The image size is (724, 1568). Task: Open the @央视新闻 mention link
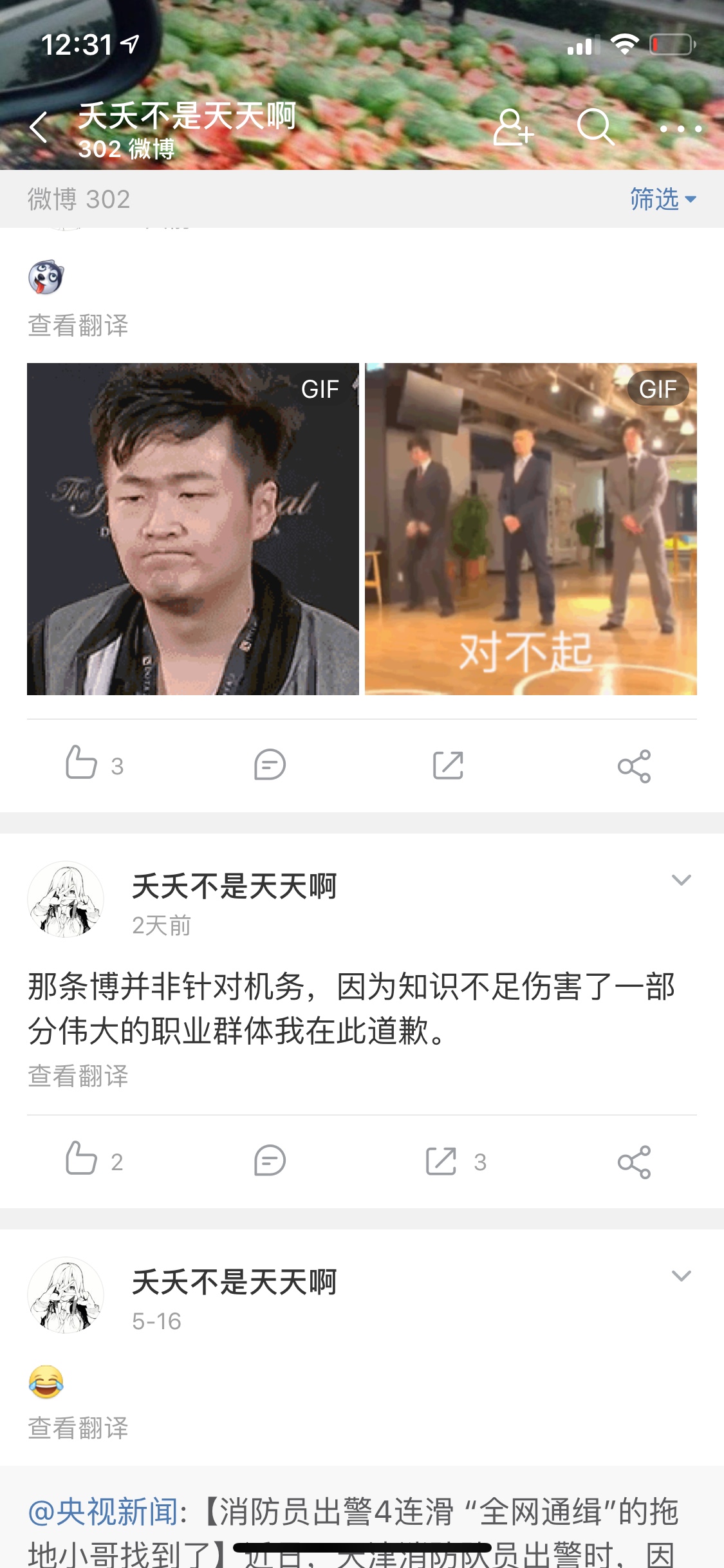tap(103, 1512)
